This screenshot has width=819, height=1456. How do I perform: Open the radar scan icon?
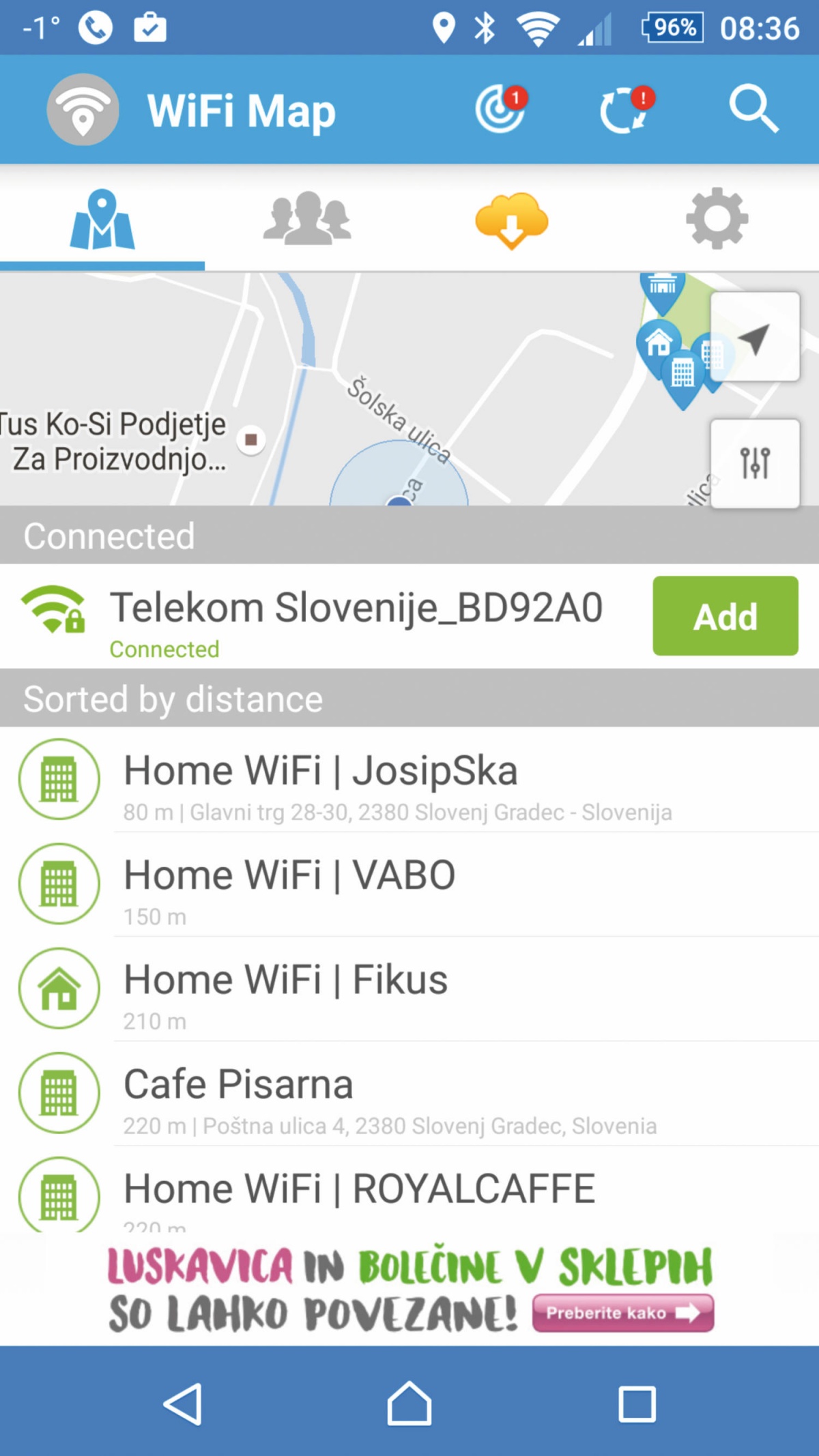point(501,109)
